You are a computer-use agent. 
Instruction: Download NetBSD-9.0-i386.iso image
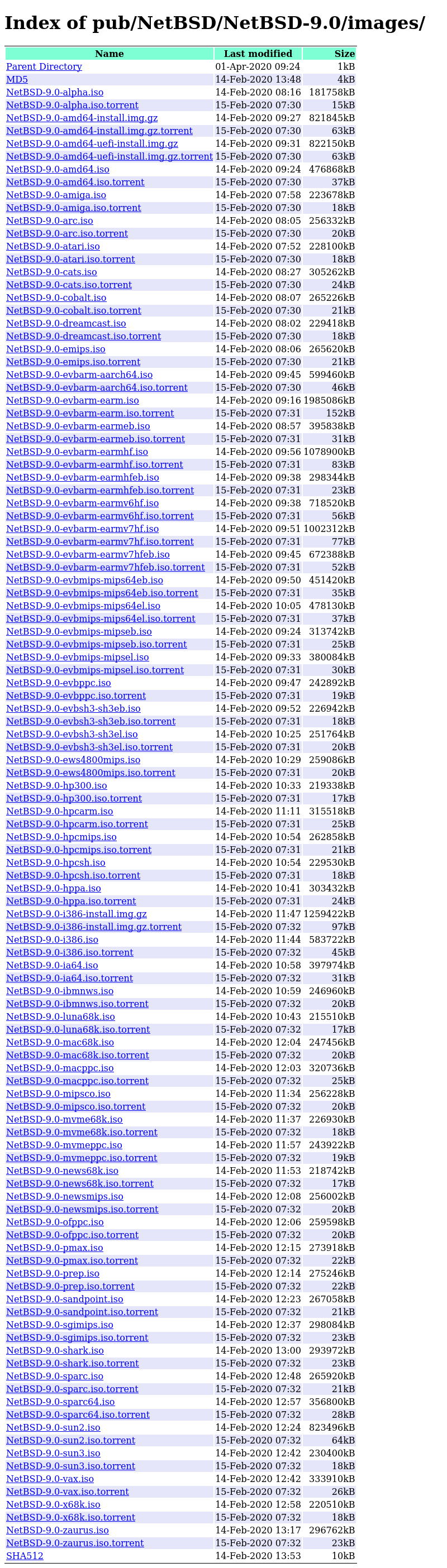(53, 940)
